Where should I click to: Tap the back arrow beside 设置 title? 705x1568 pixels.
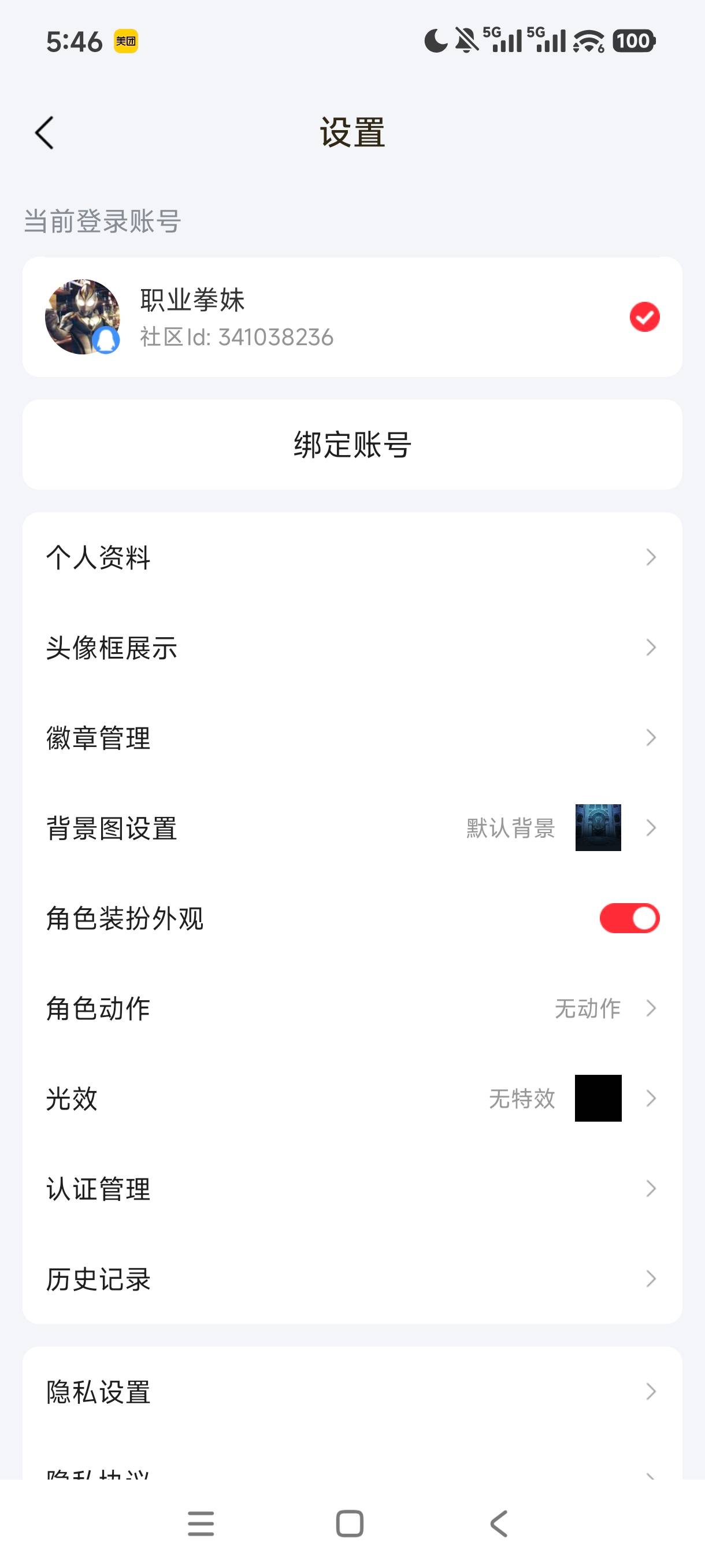(44, 133)
